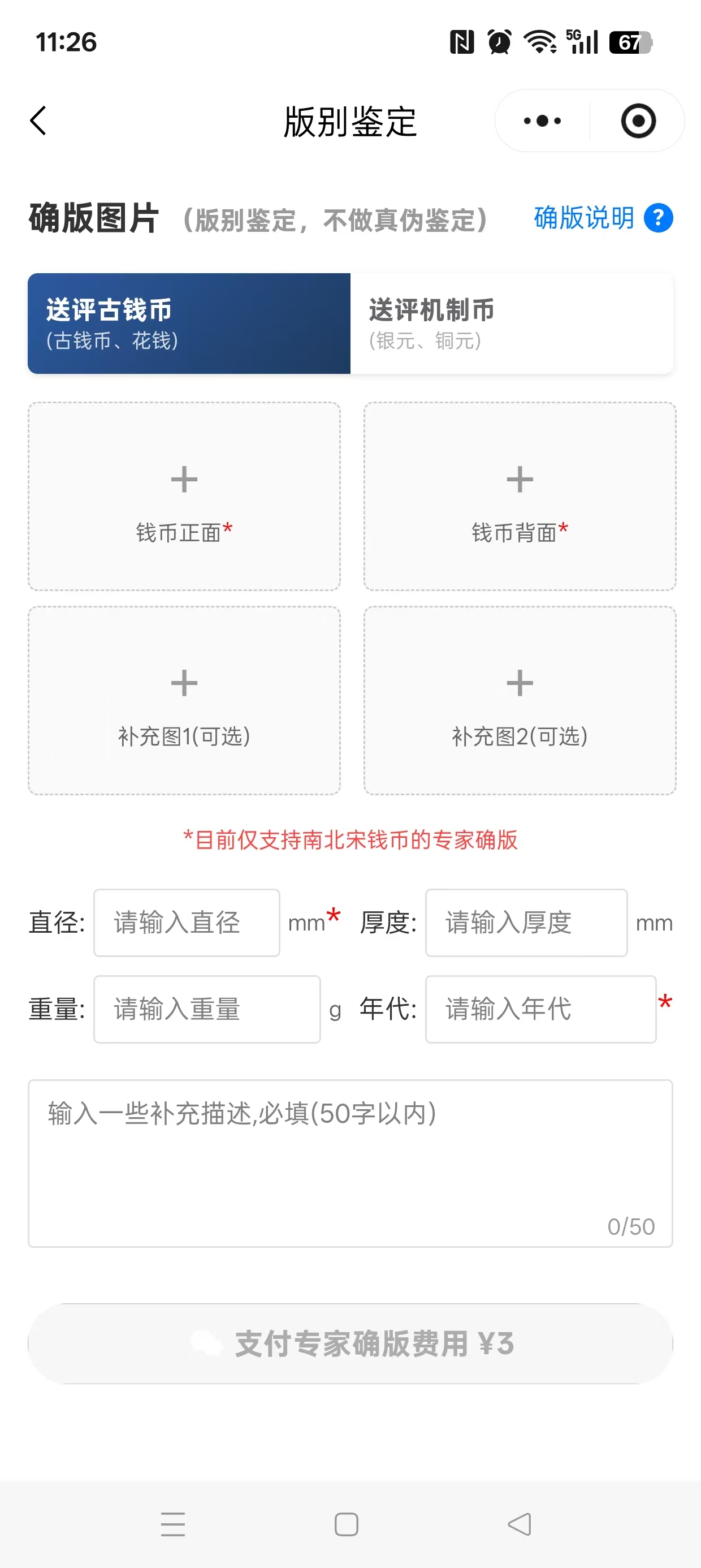Select the 送评古钱币 tab
This screenshot has height=1568, width=701.
188,322
